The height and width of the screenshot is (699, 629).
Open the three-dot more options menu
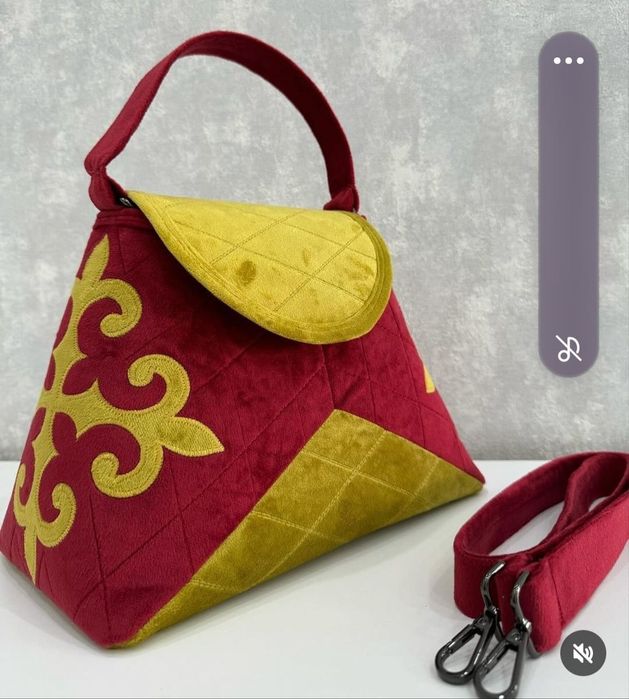(x=568, y=61)
